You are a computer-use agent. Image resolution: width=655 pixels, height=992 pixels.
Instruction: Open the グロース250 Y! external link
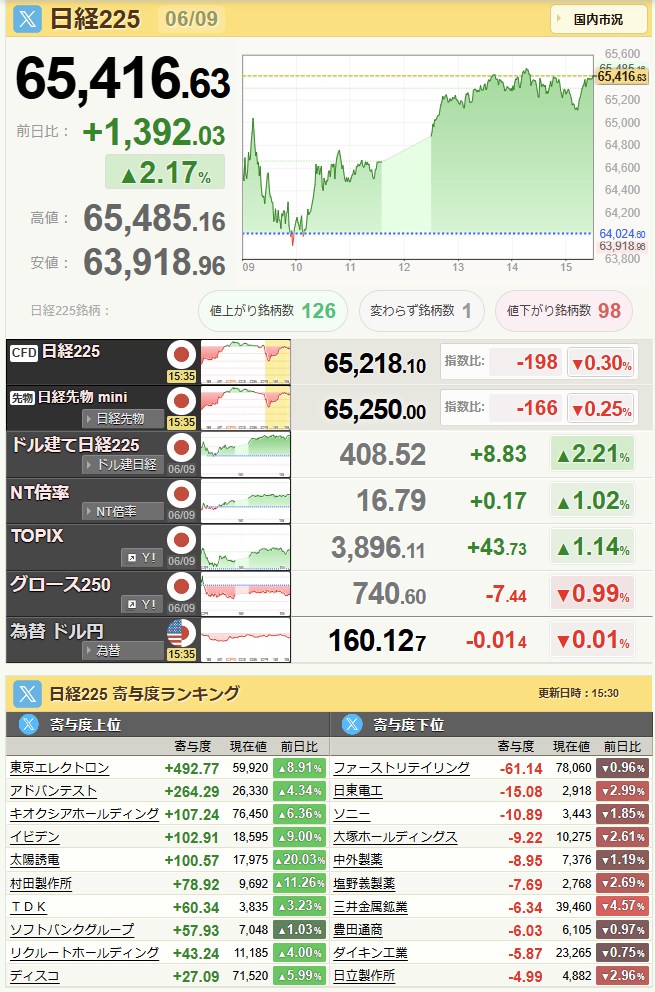click(x=142, y=604)
